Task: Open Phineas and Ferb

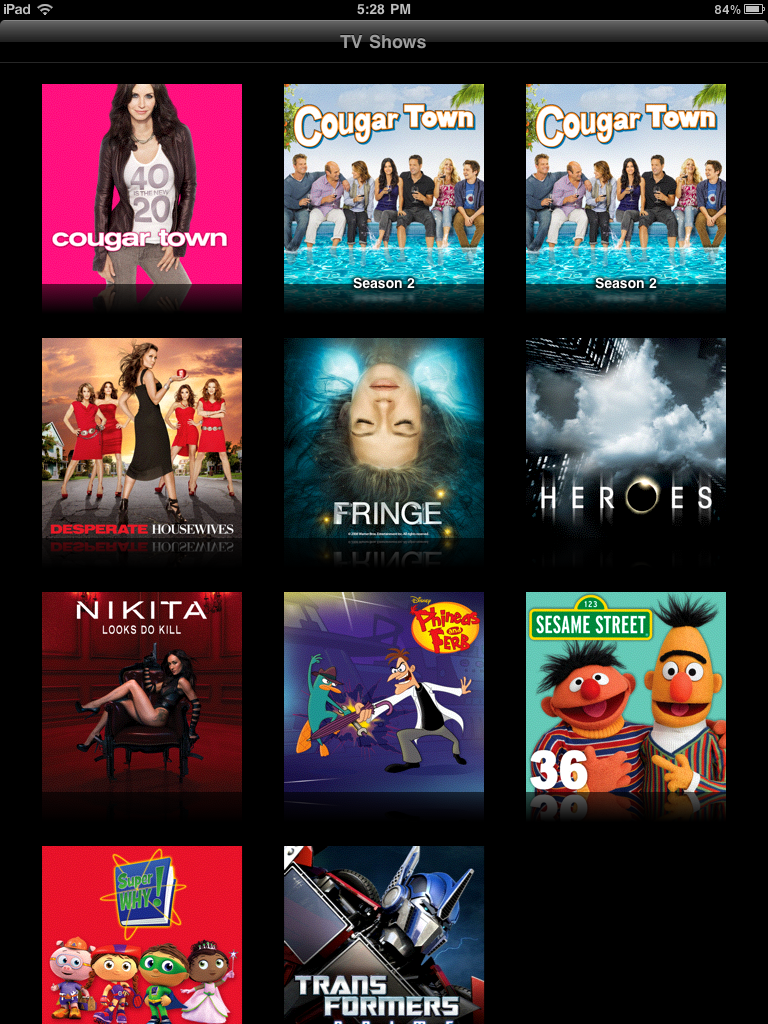Action: (x=384, y=692)
